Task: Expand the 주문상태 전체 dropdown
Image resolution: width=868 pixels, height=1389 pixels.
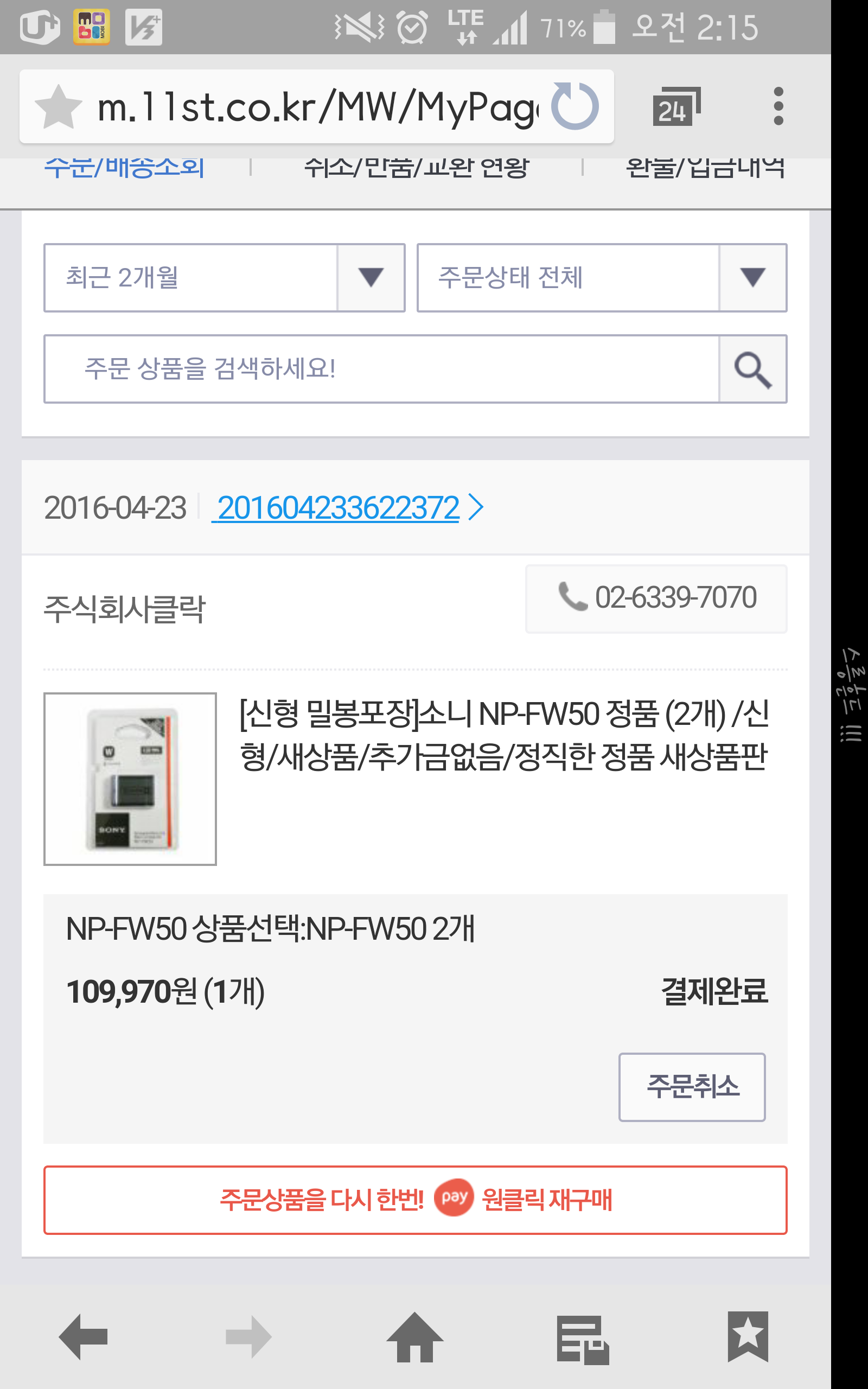Action: coord(601,278)
